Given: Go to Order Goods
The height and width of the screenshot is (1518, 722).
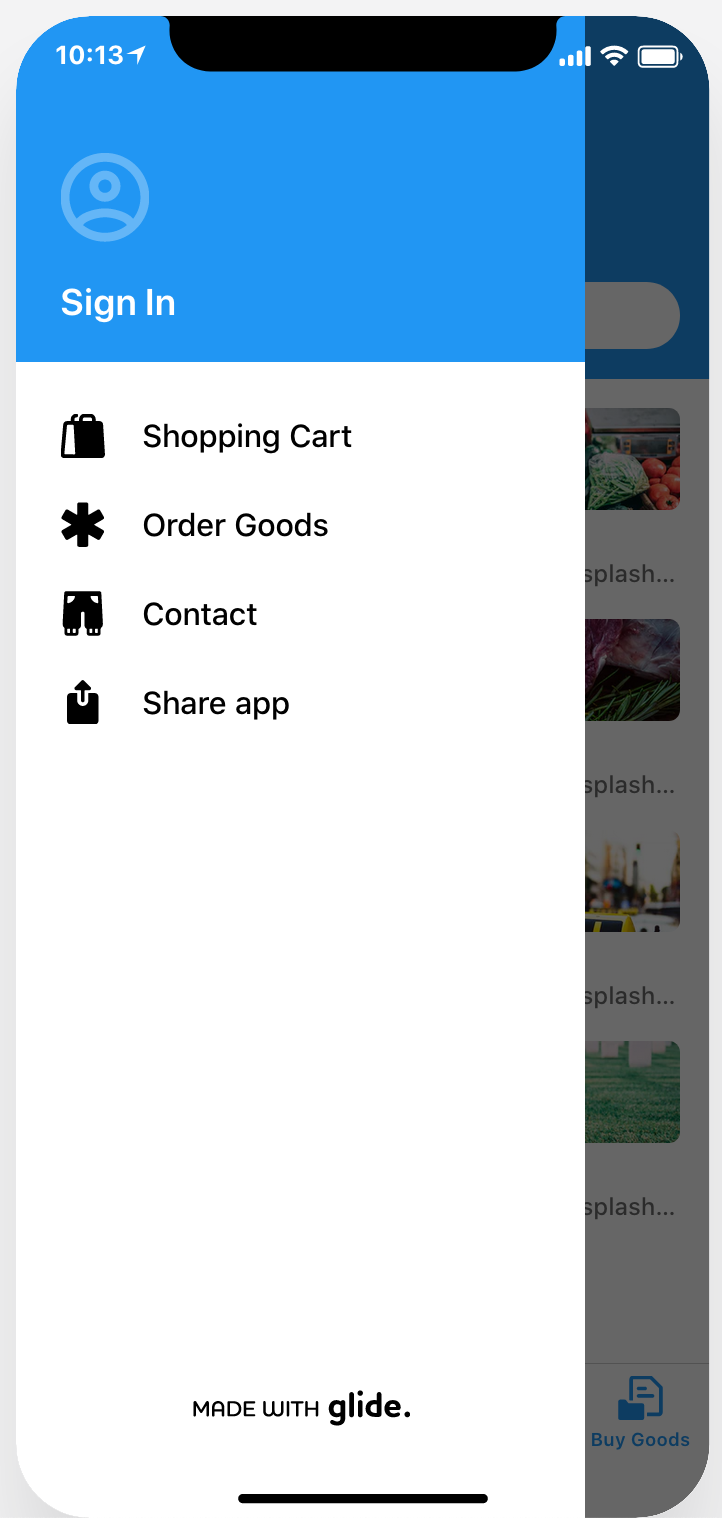Looking at the screenshot, I should click(300, 526).
